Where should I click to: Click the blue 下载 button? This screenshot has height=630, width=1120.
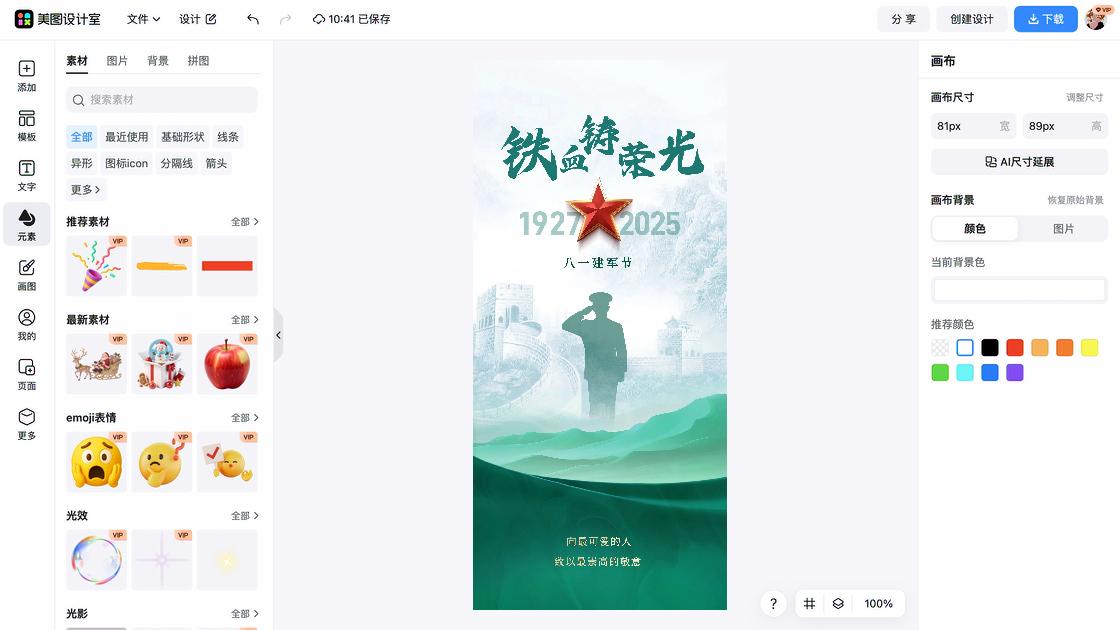coord(1045,19)
